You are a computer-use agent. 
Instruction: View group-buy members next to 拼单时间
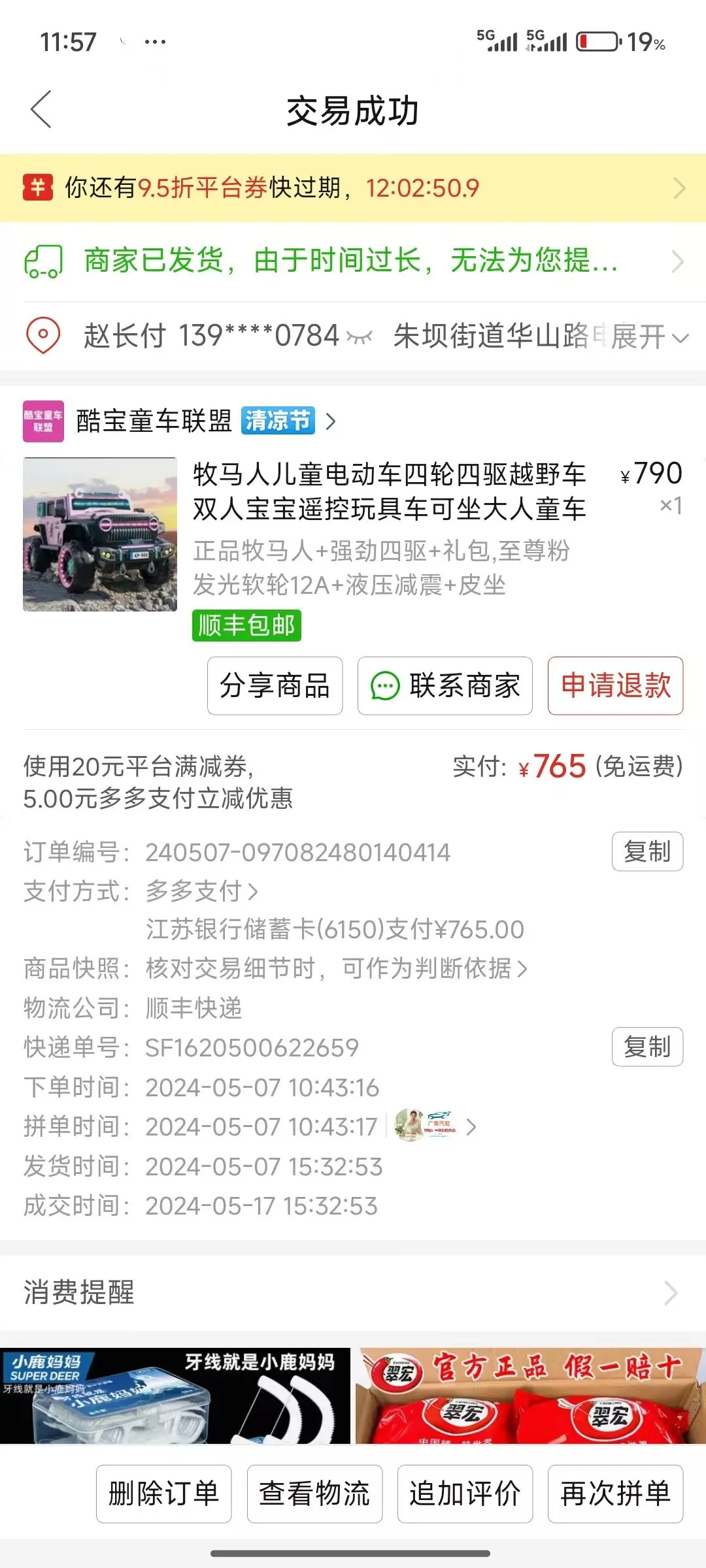pos(435,1126)
